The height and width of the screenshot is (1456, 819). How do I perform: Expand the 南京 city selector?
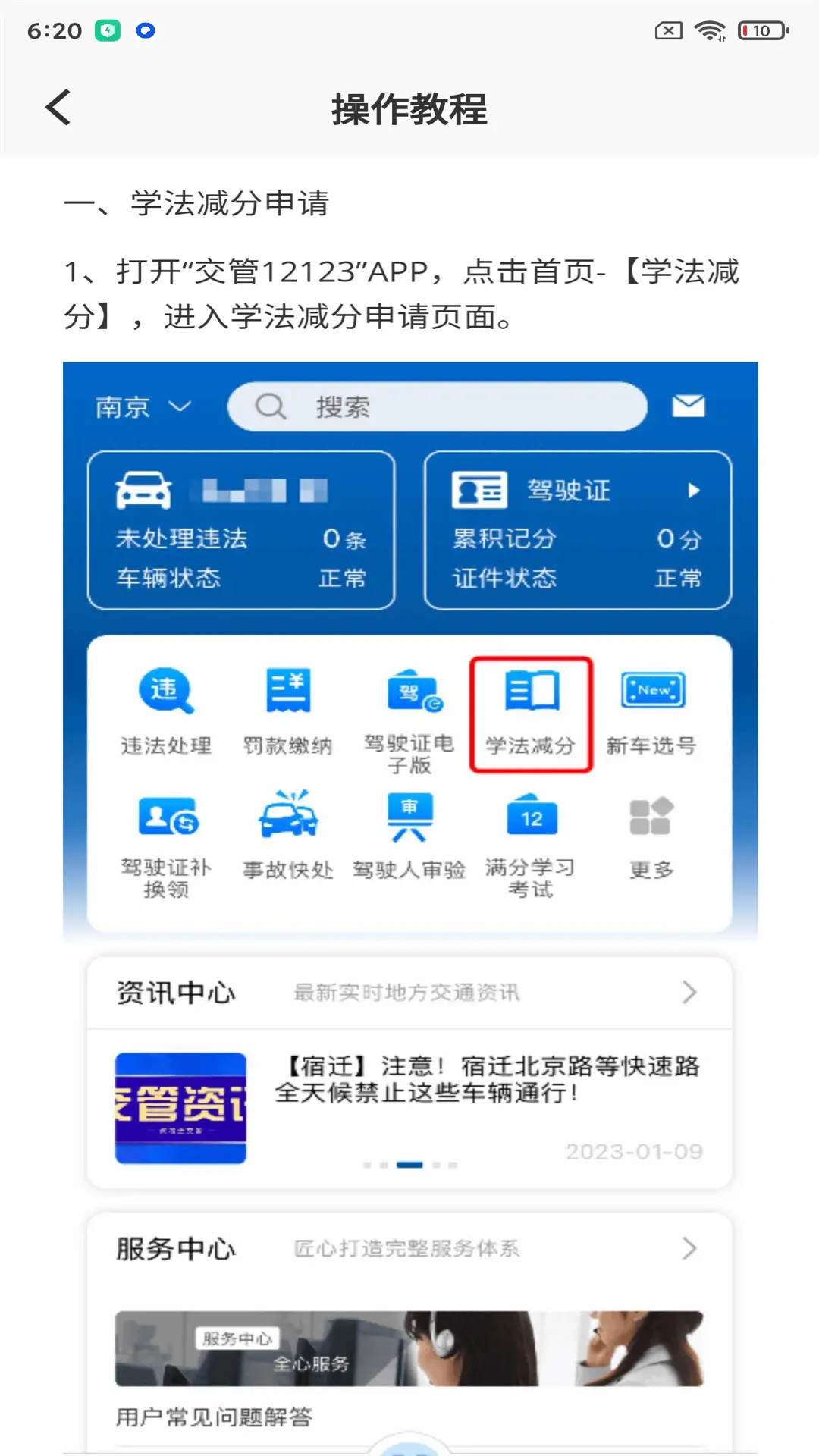[140, 406]
